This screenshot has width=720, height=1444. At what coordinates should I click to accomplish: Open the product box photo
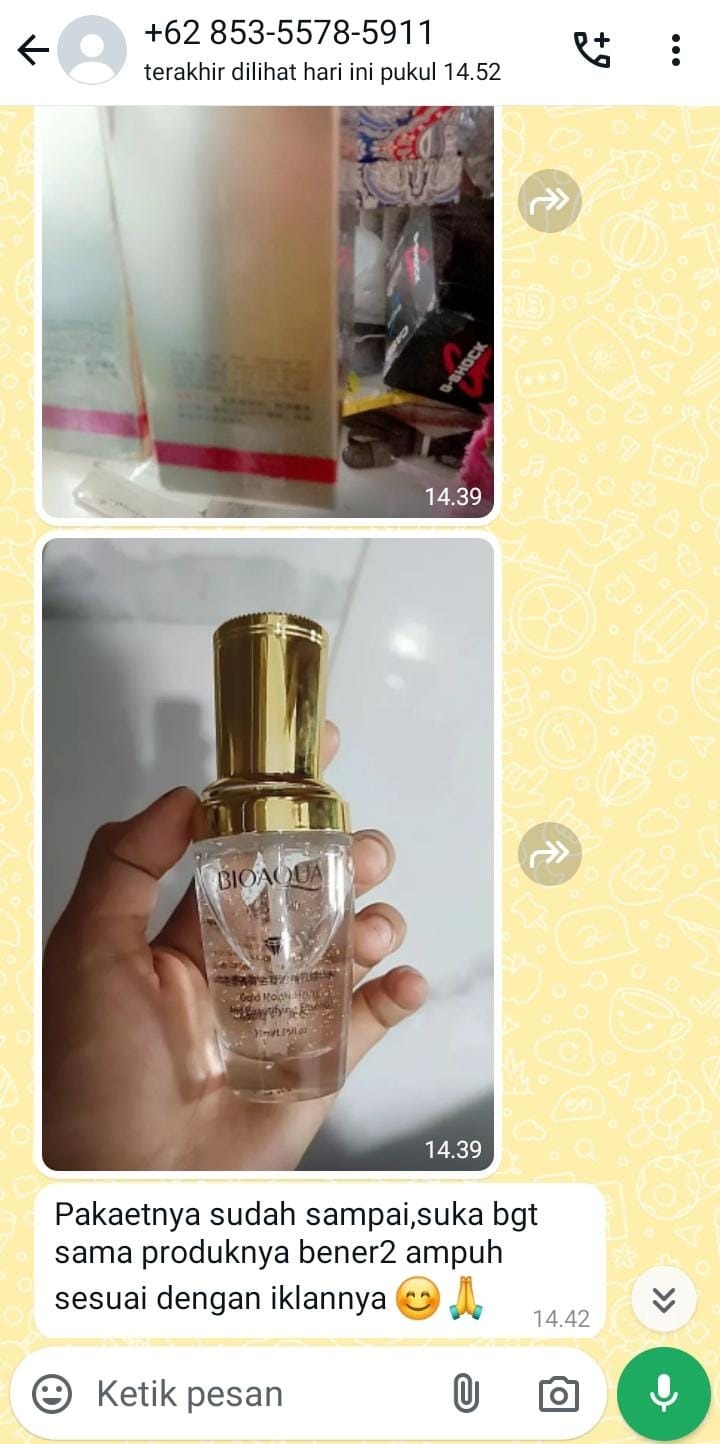(x=267, y=310)
